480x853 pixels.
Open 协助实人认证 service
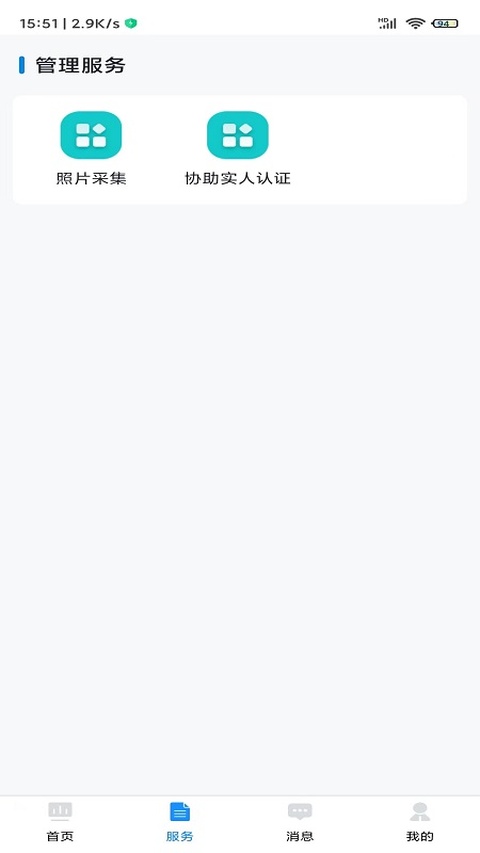238,149
